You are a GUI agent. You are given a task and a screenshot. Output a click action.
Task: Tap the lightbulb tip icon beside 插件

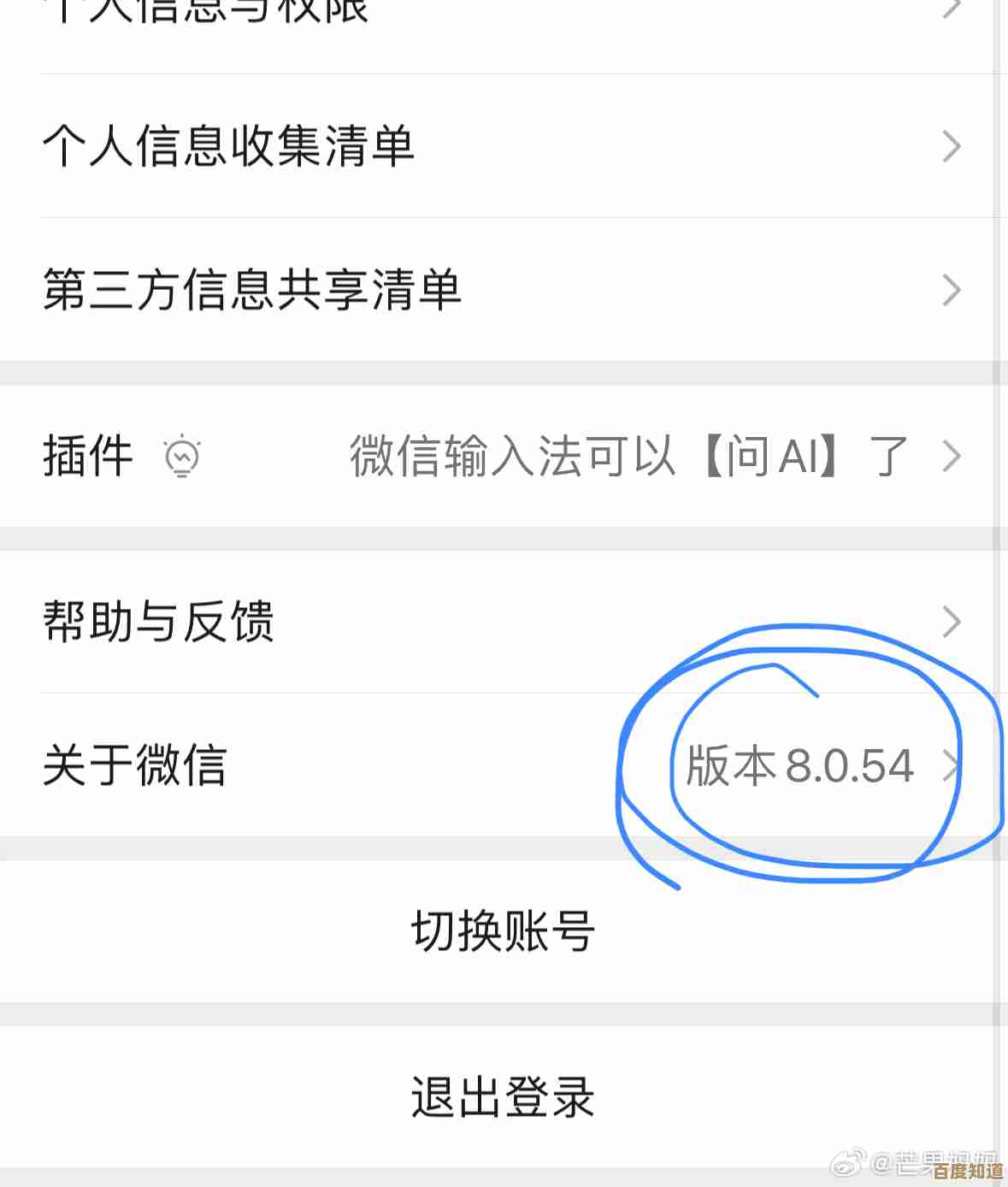tap(182, 457)
